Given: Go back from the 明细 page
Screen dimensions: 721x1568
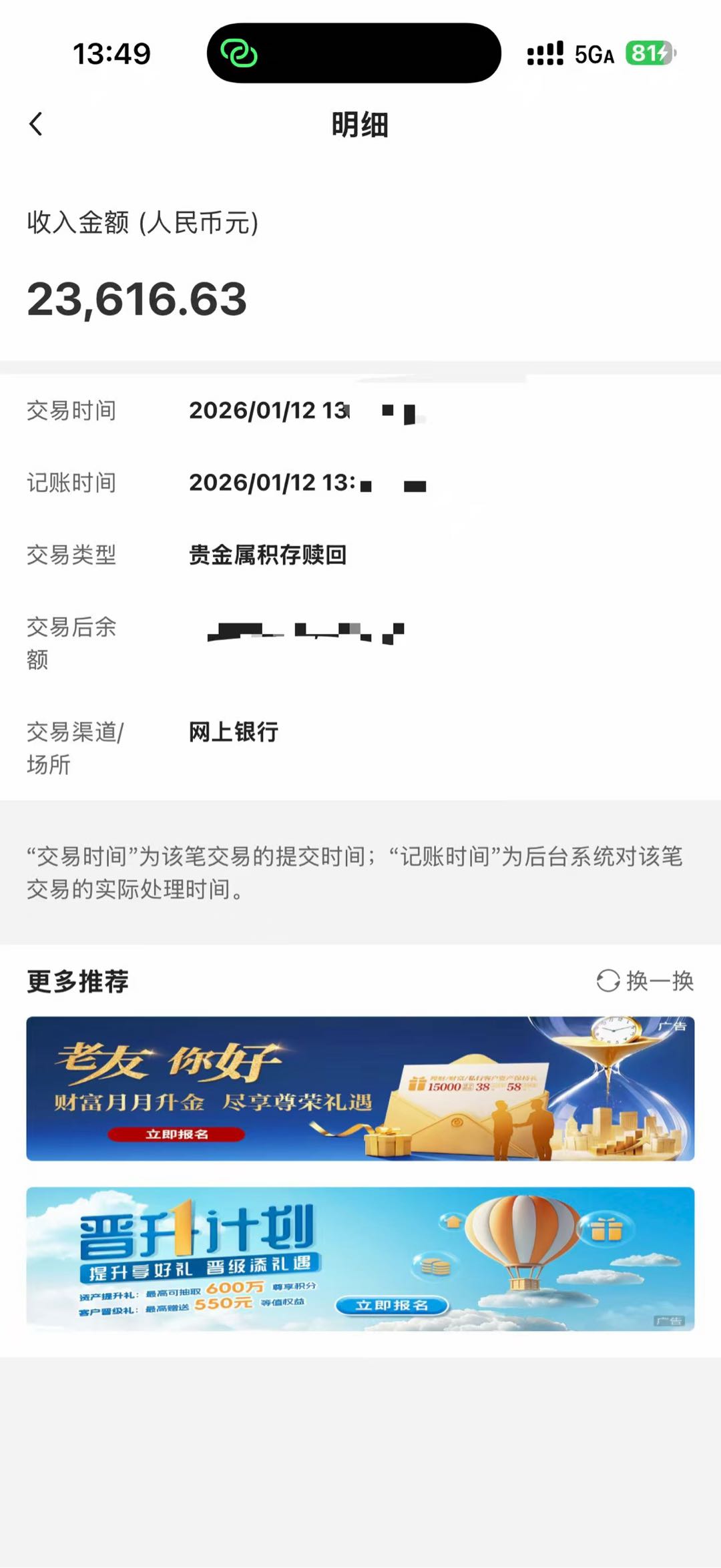Looking at the screenshot, I should tap(37, 124).
